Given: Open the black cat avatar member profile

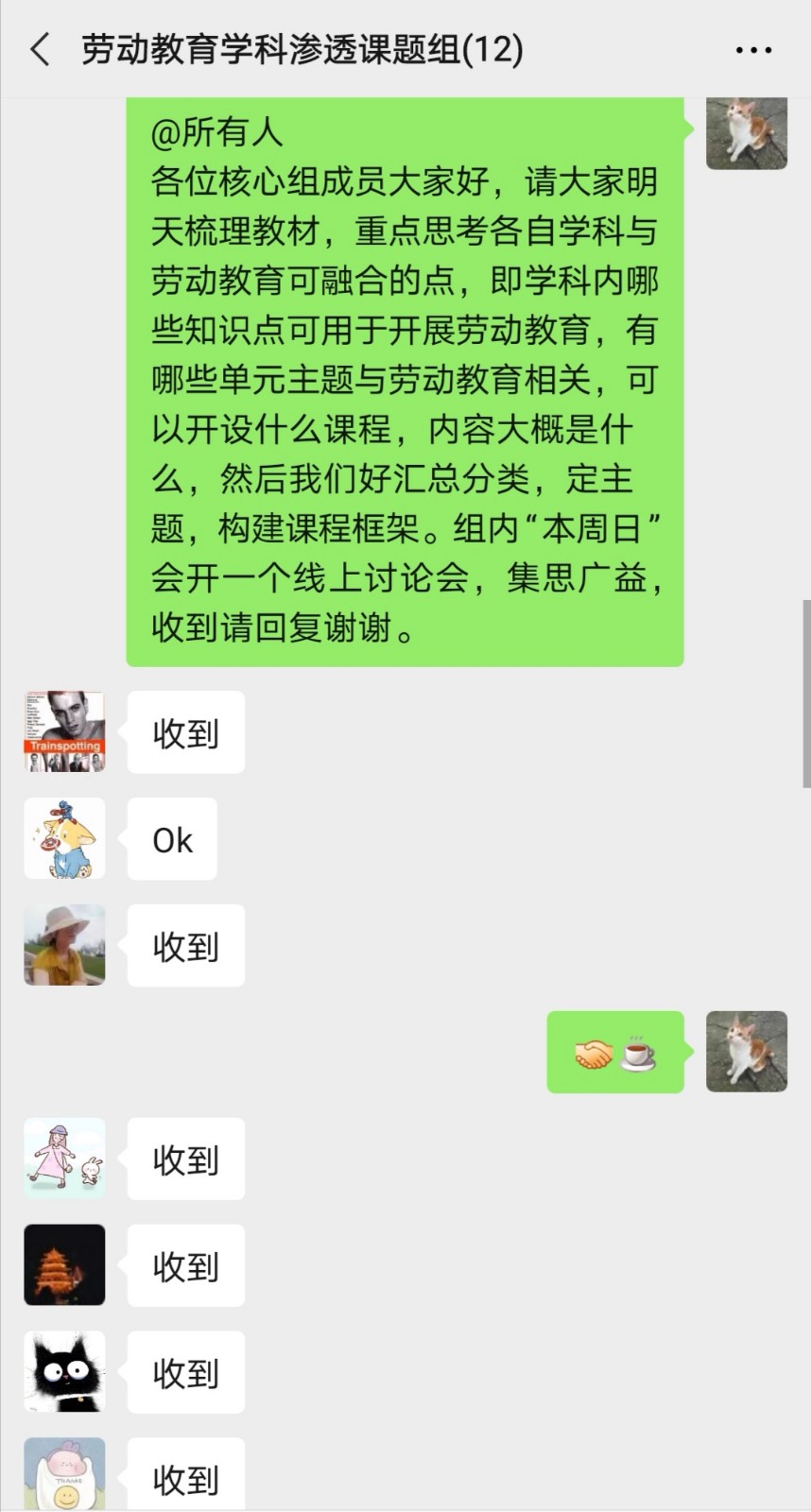Looking at the screenshot, I should (x=64, y=1372).
